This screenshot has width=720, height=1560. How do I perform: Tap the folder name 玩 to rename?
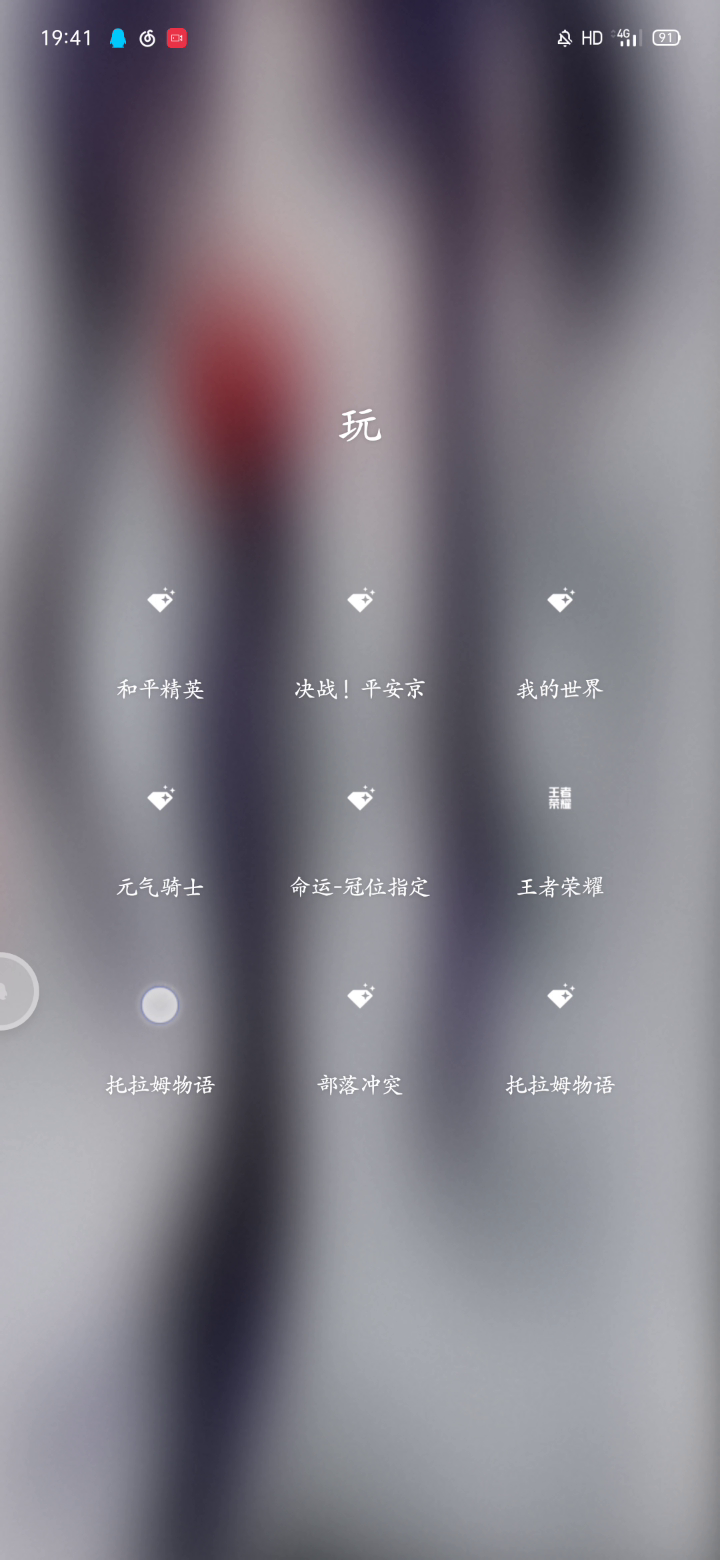click(360, 426)
